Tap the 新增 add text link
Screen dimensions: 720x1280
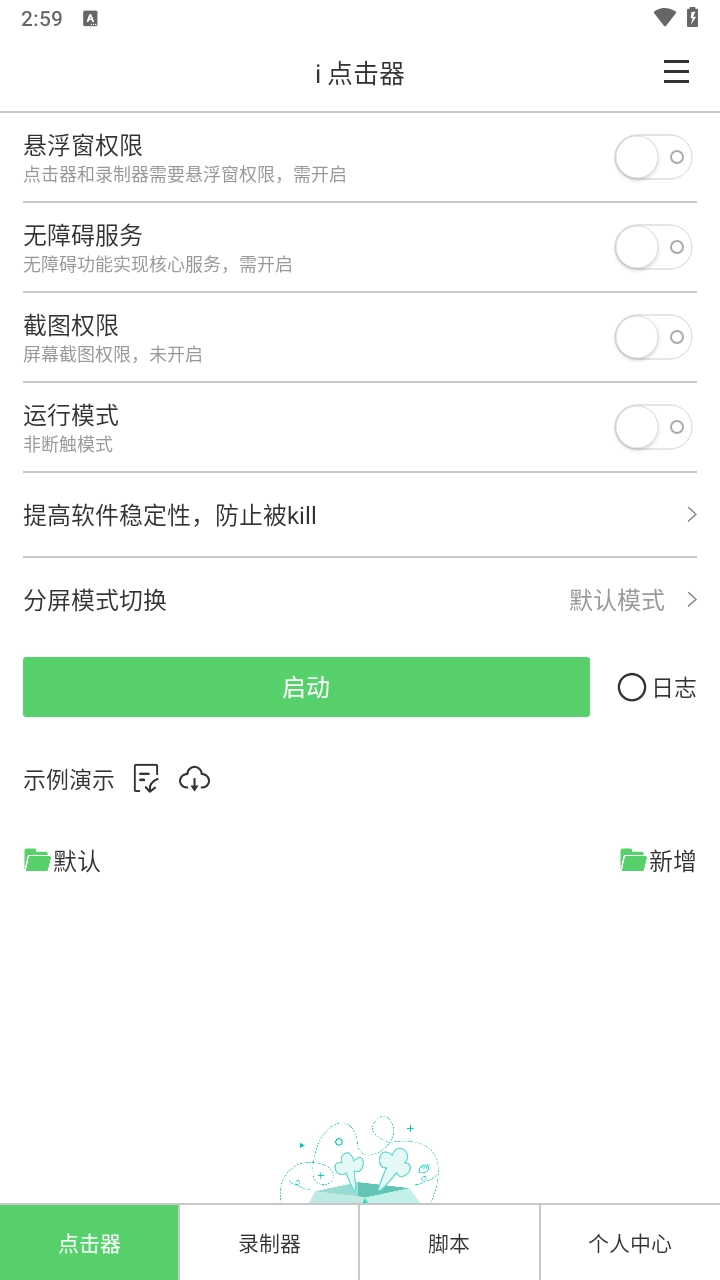click(x=673, y=860)
